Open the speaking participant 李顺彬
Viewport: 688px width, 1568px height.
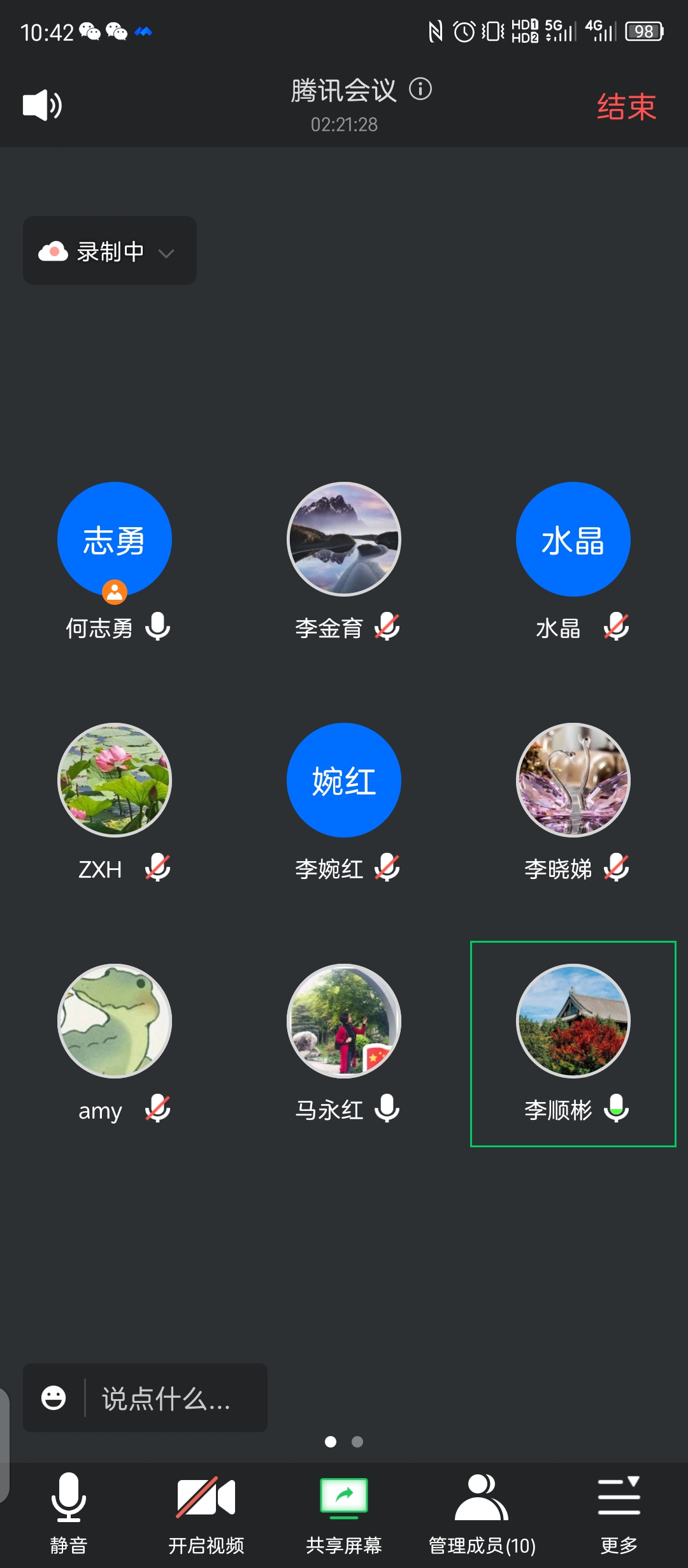pos(573,1021)
